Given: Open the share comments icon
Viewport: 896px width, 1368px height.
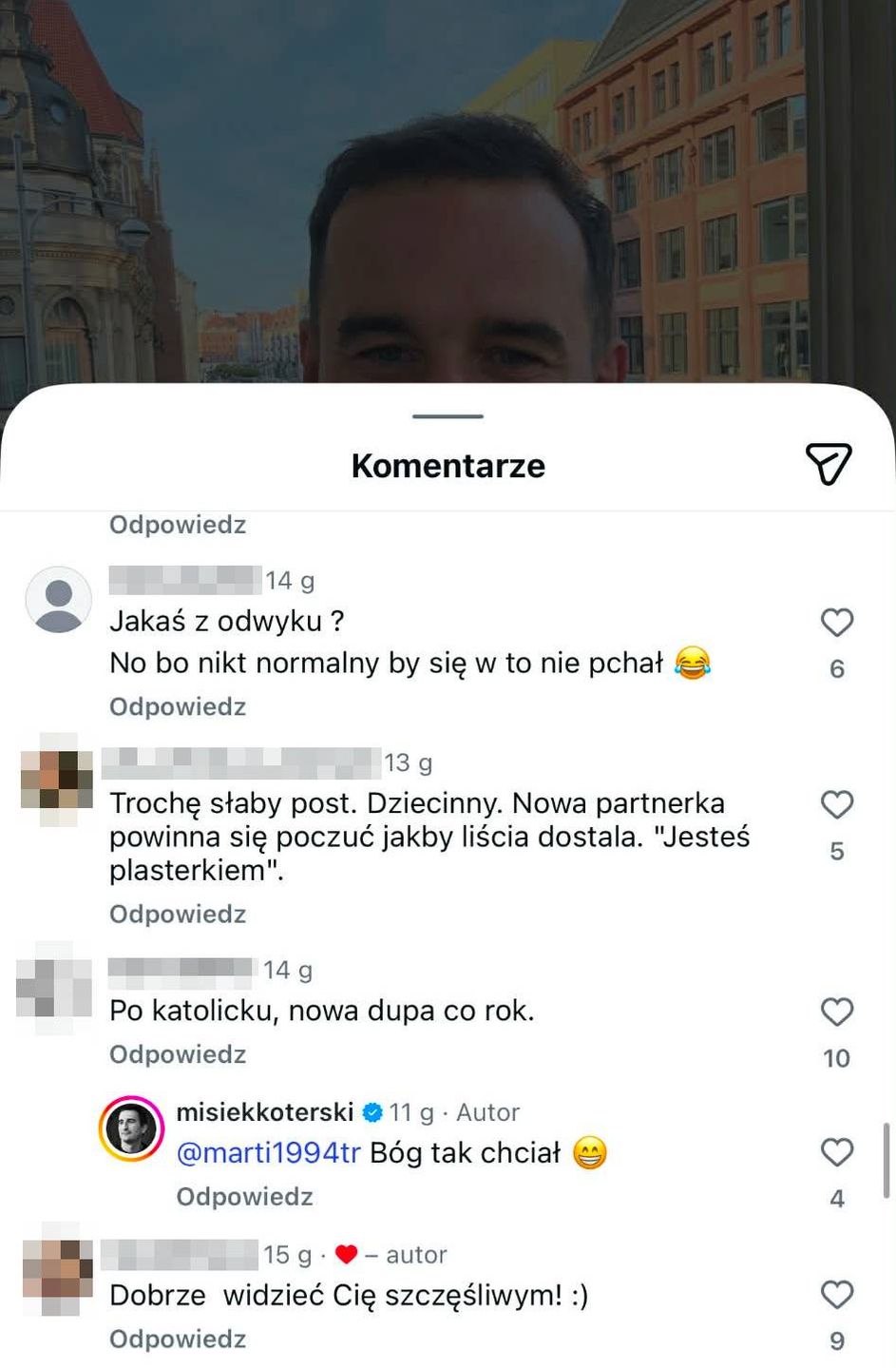Looking at the screenshot, I should (x=828, y=465).
